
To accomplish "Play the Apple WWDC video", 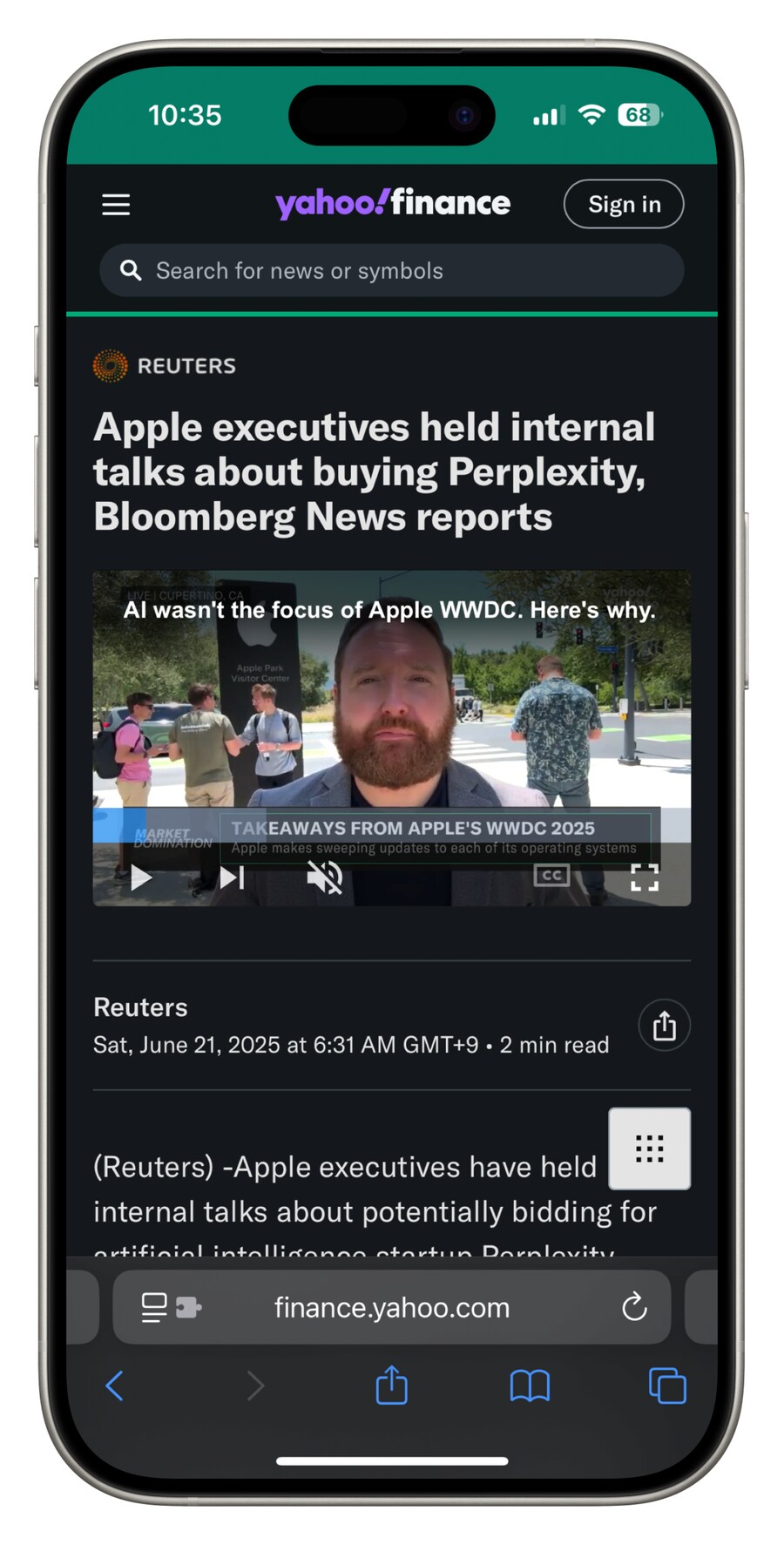I will point(141,878).
